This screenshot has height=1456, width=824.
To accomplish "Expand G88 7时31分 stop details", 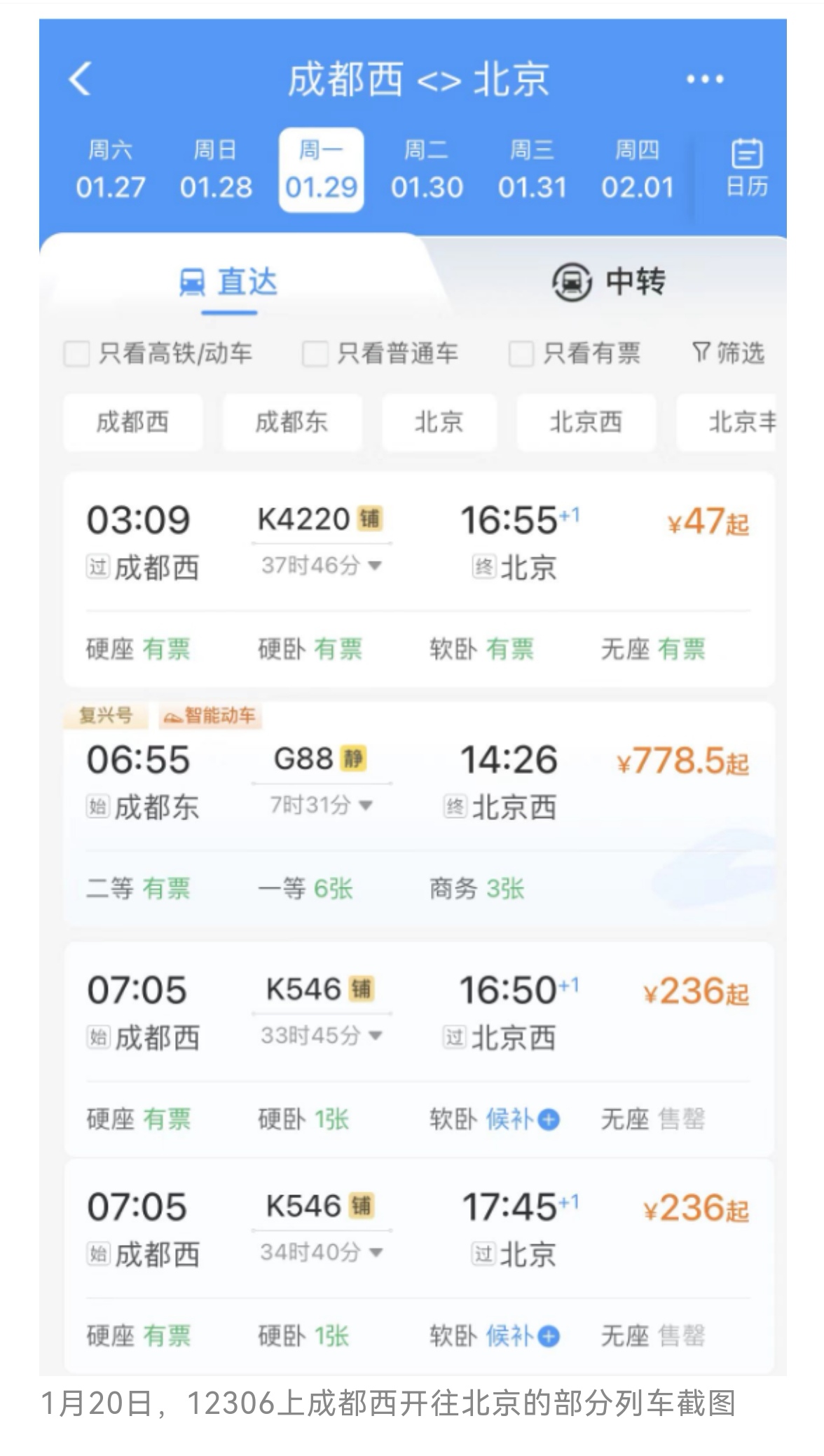I will (321, 805).
